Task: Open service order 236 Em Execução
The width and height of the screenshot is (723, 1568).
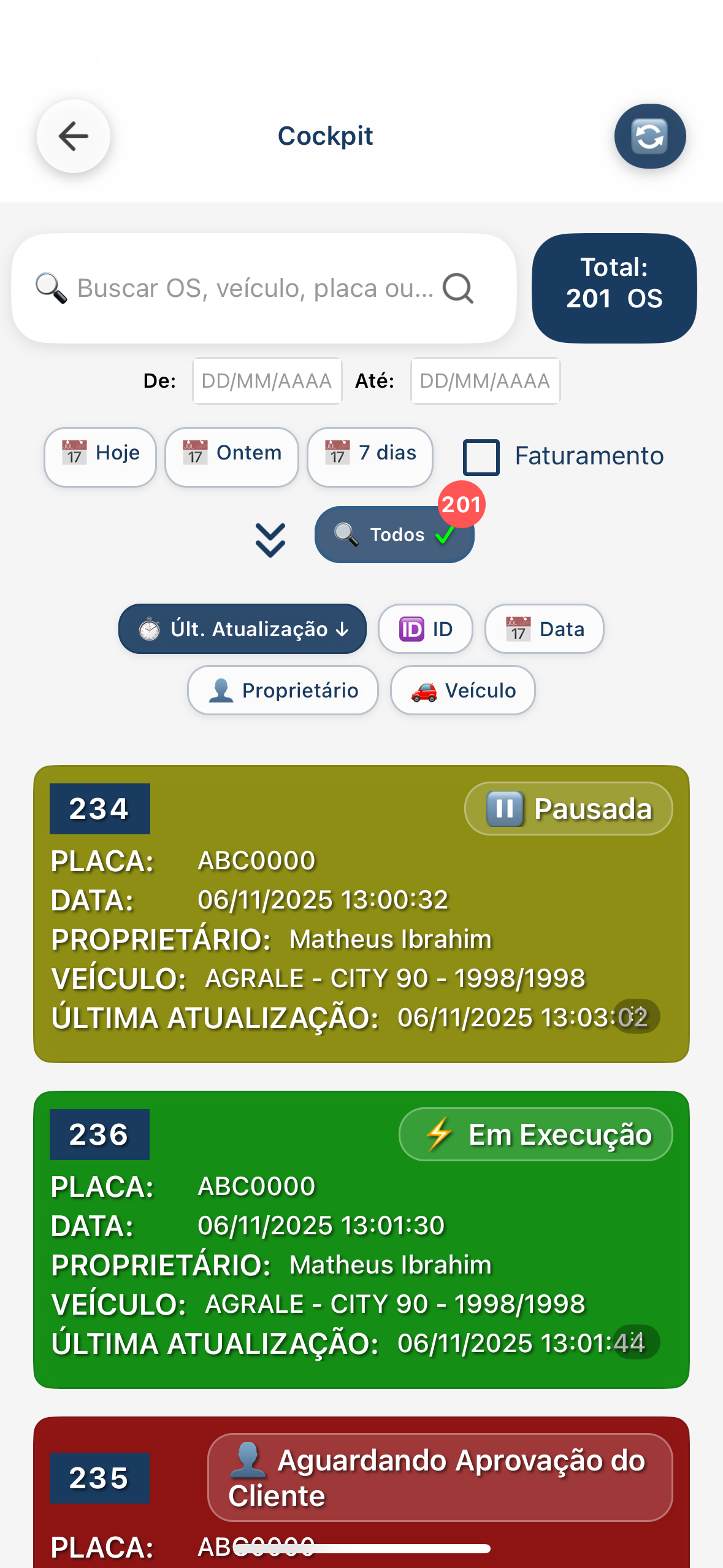Action: [361, 1239]
